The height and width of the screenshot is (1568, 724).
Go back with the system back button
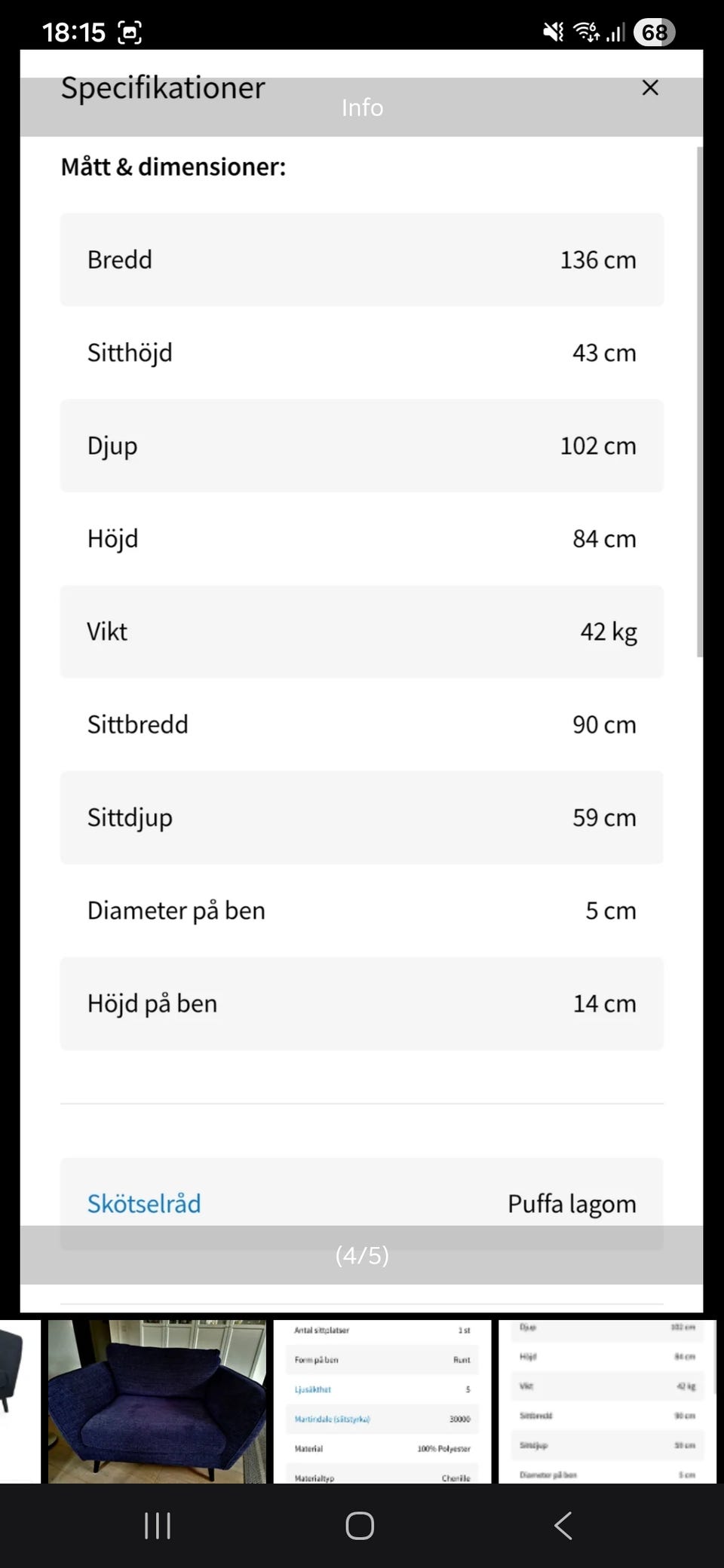[563, 1526]
